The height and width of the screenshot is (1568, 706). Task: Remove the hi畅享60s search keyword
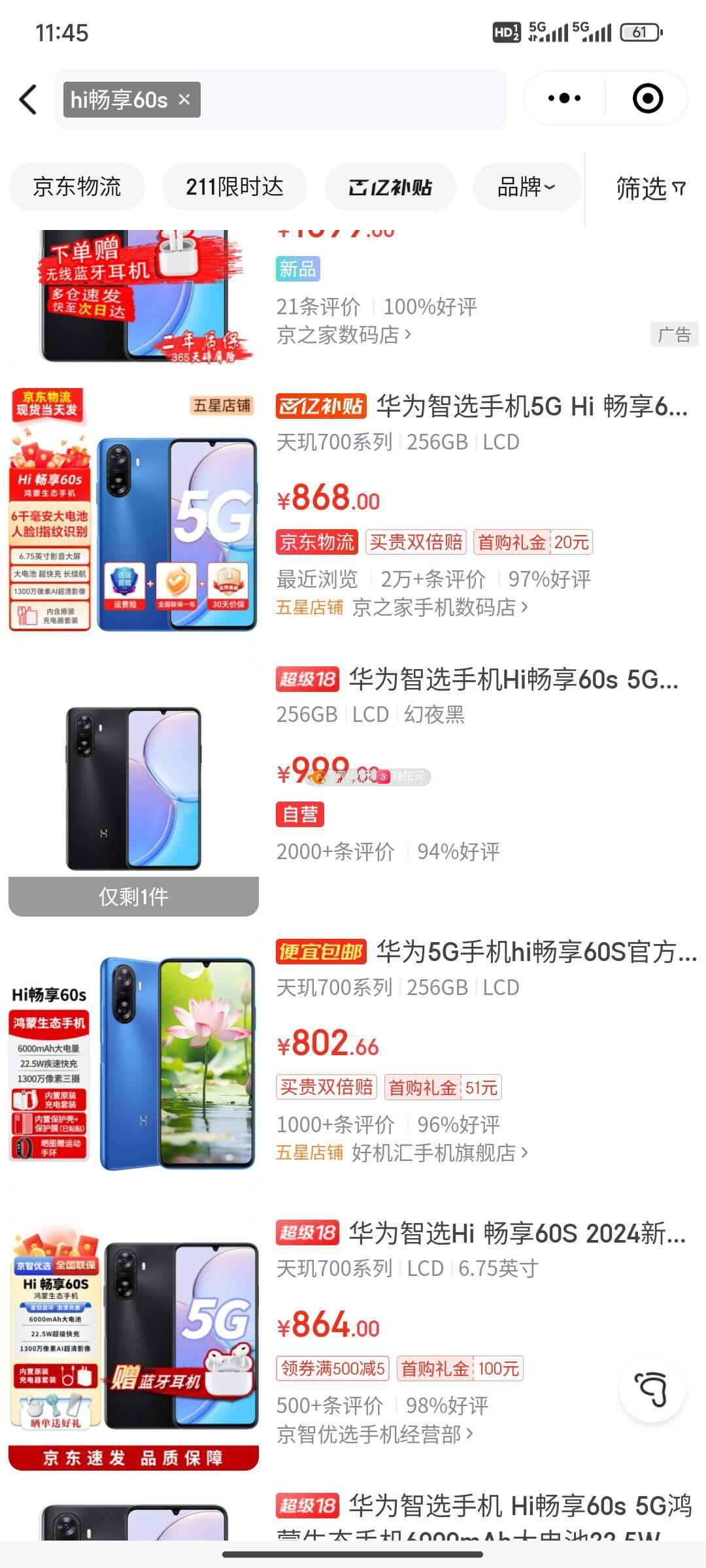click(184, 99)
